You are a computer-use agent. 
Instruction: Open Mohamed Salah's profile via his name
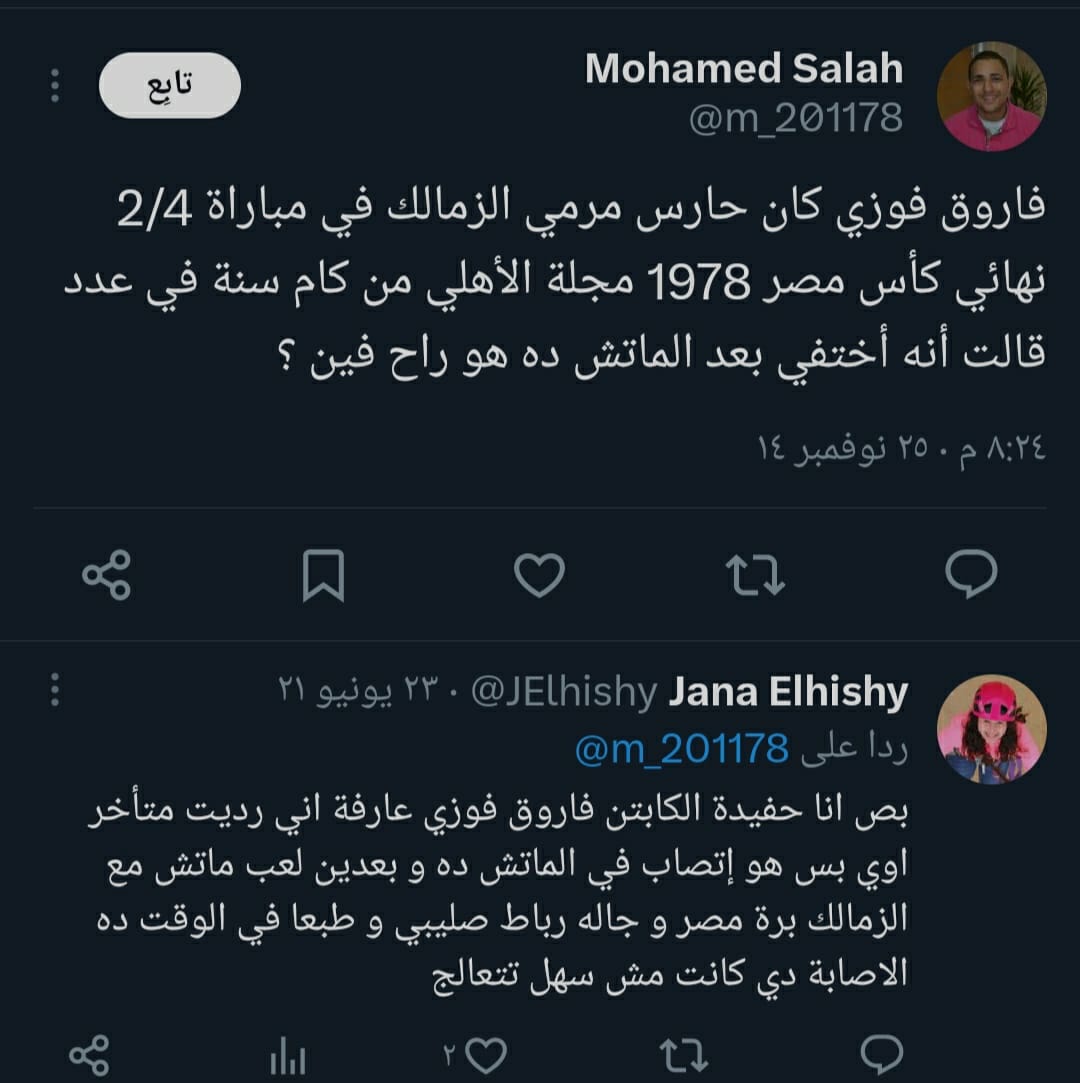pos(743,69)
